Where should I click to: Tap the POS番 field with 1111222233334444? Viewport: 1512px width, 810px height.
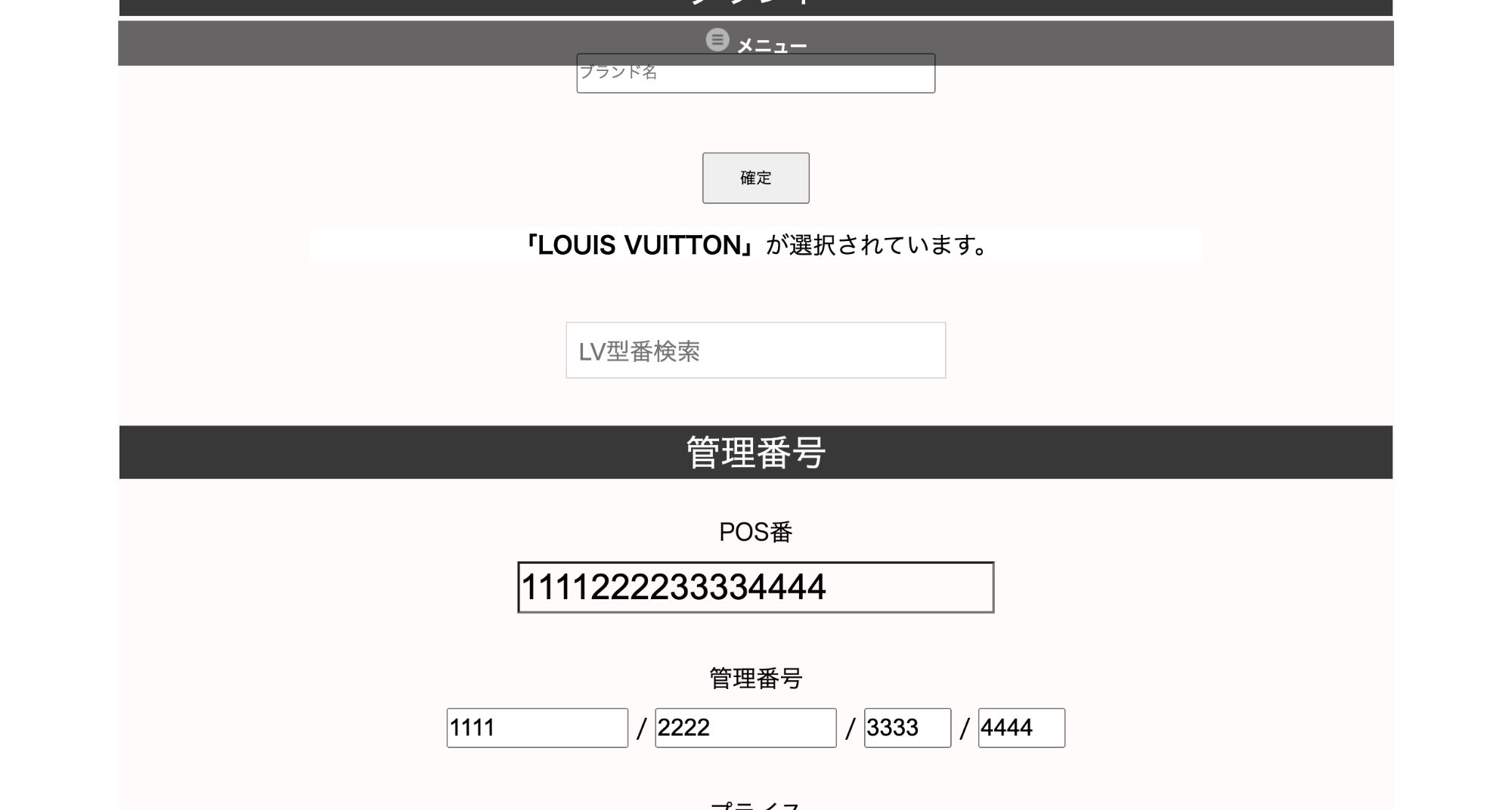coord(755,587)
